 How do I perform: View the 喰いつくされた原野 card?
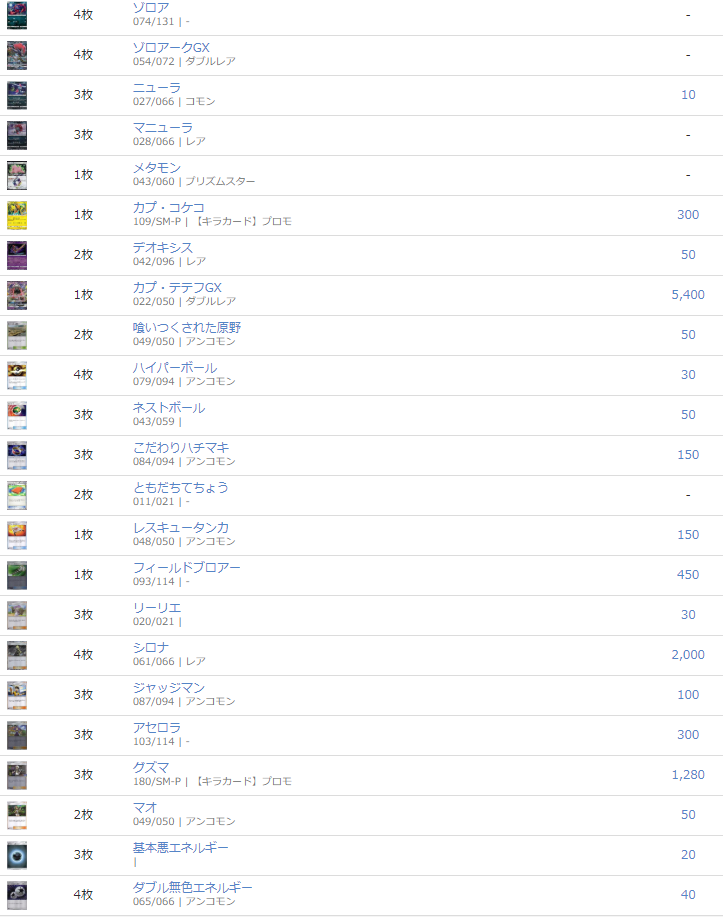click(x=187, y=327)
